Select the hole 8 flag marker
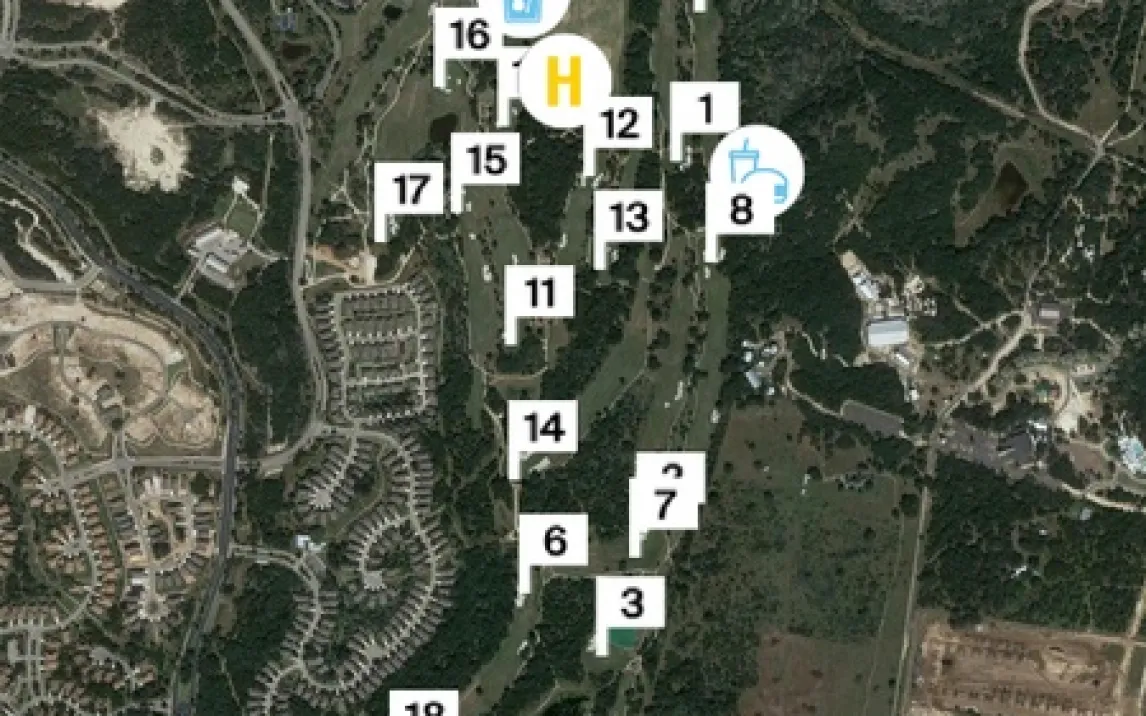This screenshot has width=1146, height=716. [740, 211]
